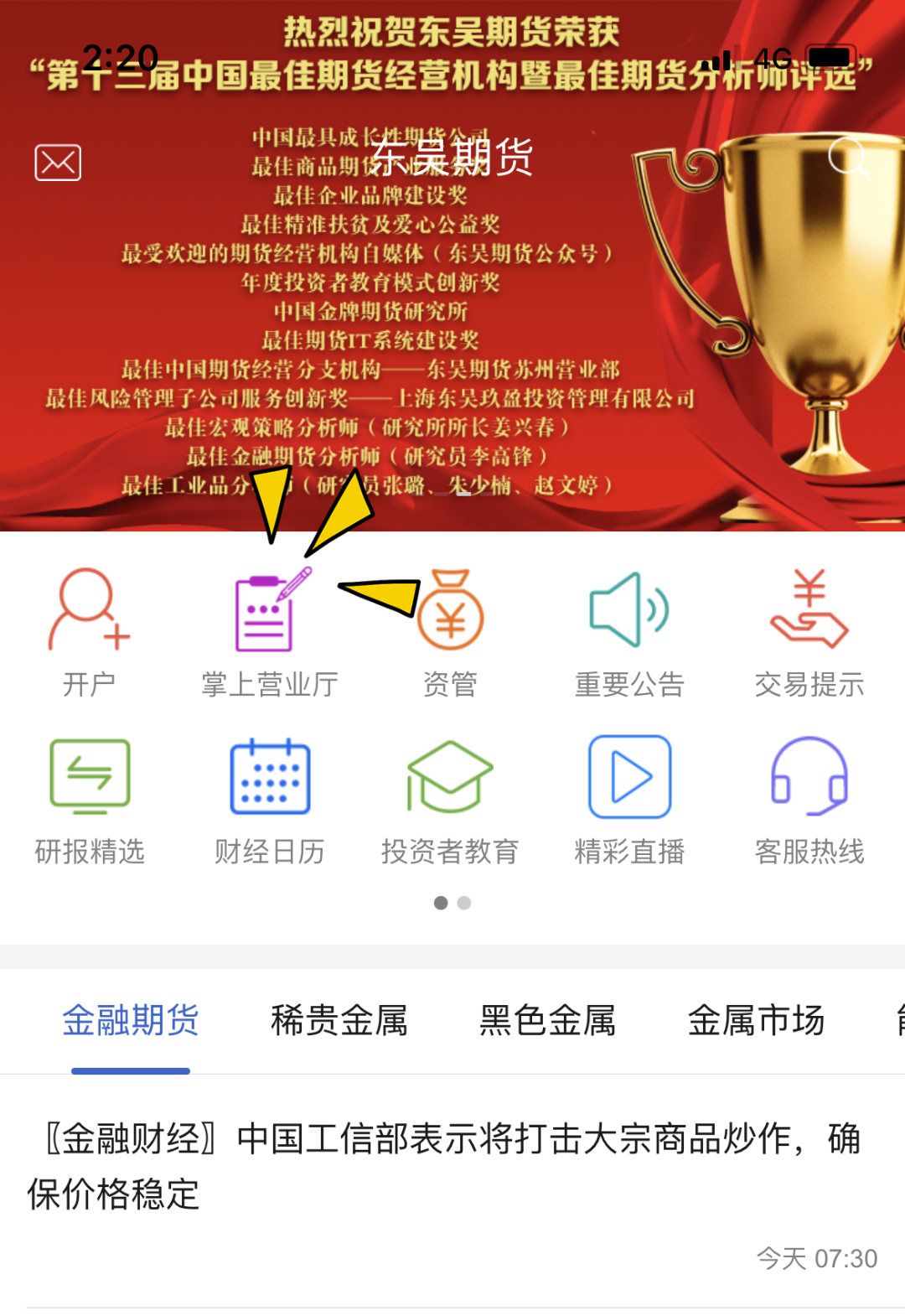Open the awards banner
This screenshot has width=905, height=1316.
(x=452, y=335)
